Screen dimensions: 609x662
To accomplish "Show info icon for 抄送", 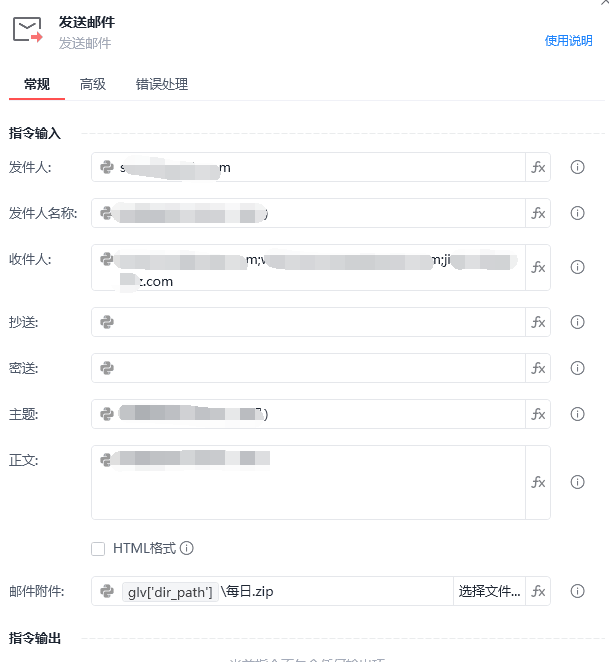I will 577,322.
